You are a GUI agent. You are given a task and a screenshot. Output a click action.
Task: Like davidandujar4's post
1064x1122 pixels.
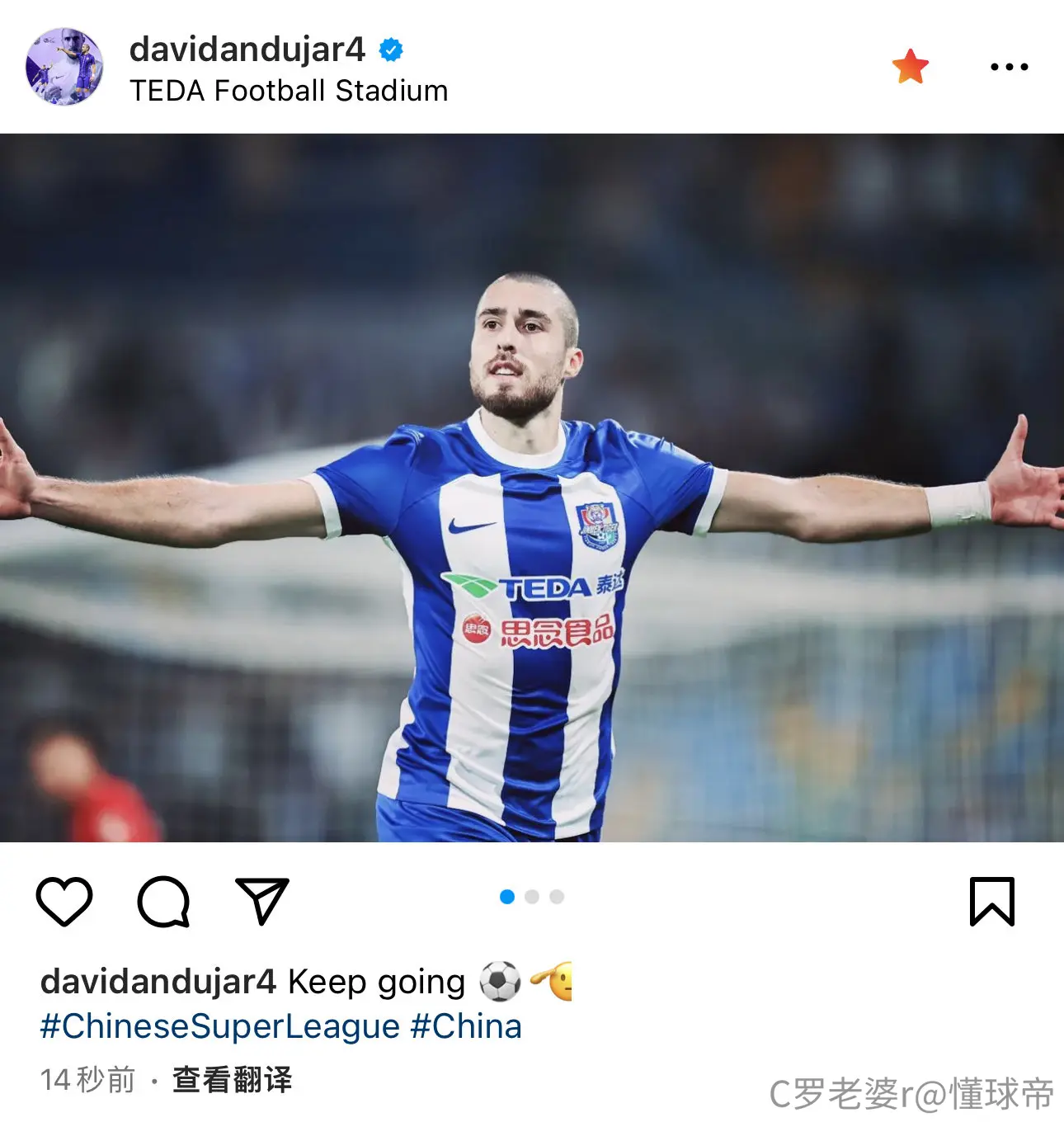[64, 901]
